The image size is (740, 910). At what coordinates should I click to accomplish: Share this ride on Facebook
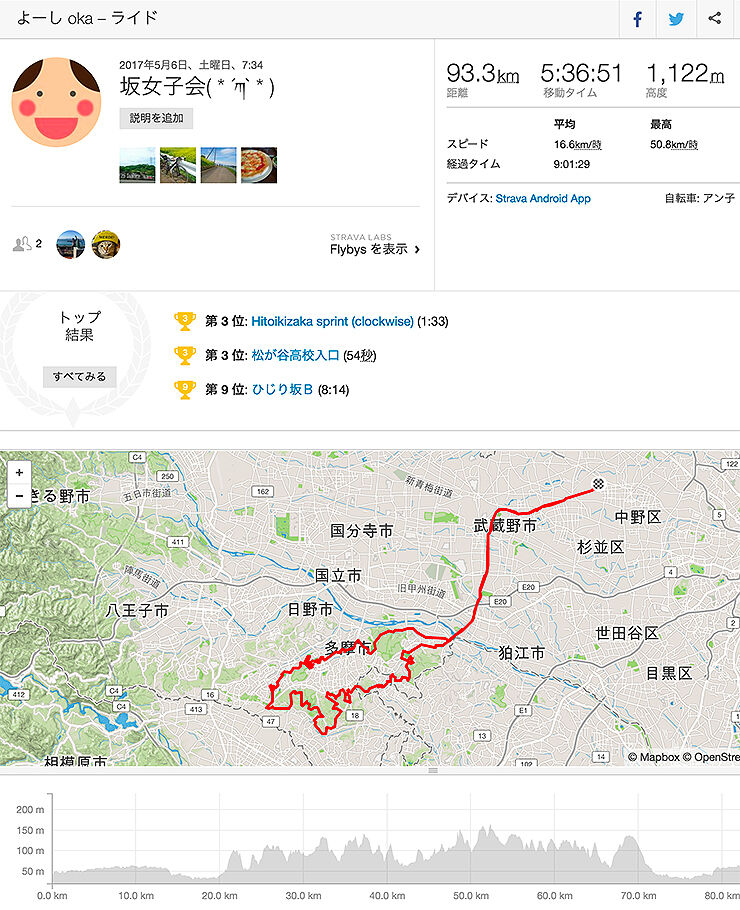[636, 19]
